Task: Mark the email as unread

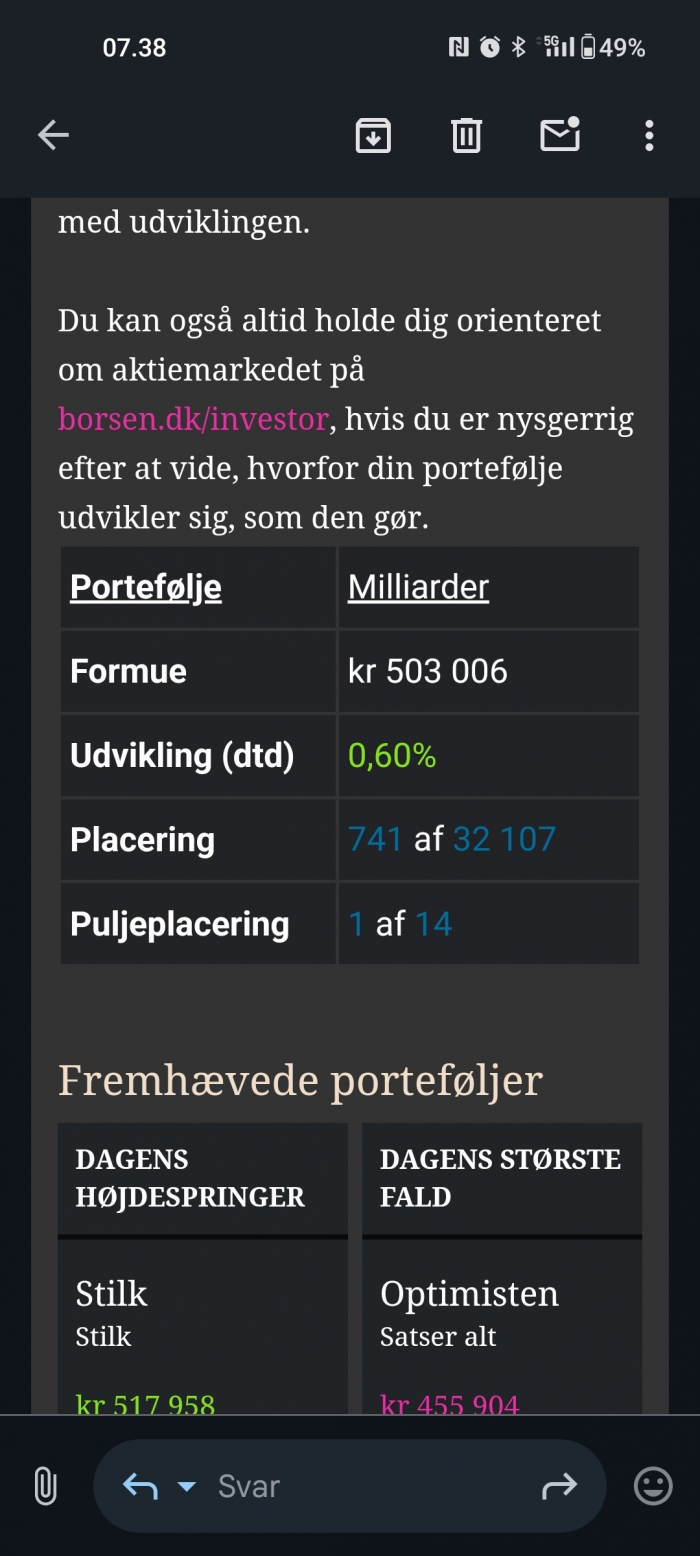Action: [x=560, y=134]
